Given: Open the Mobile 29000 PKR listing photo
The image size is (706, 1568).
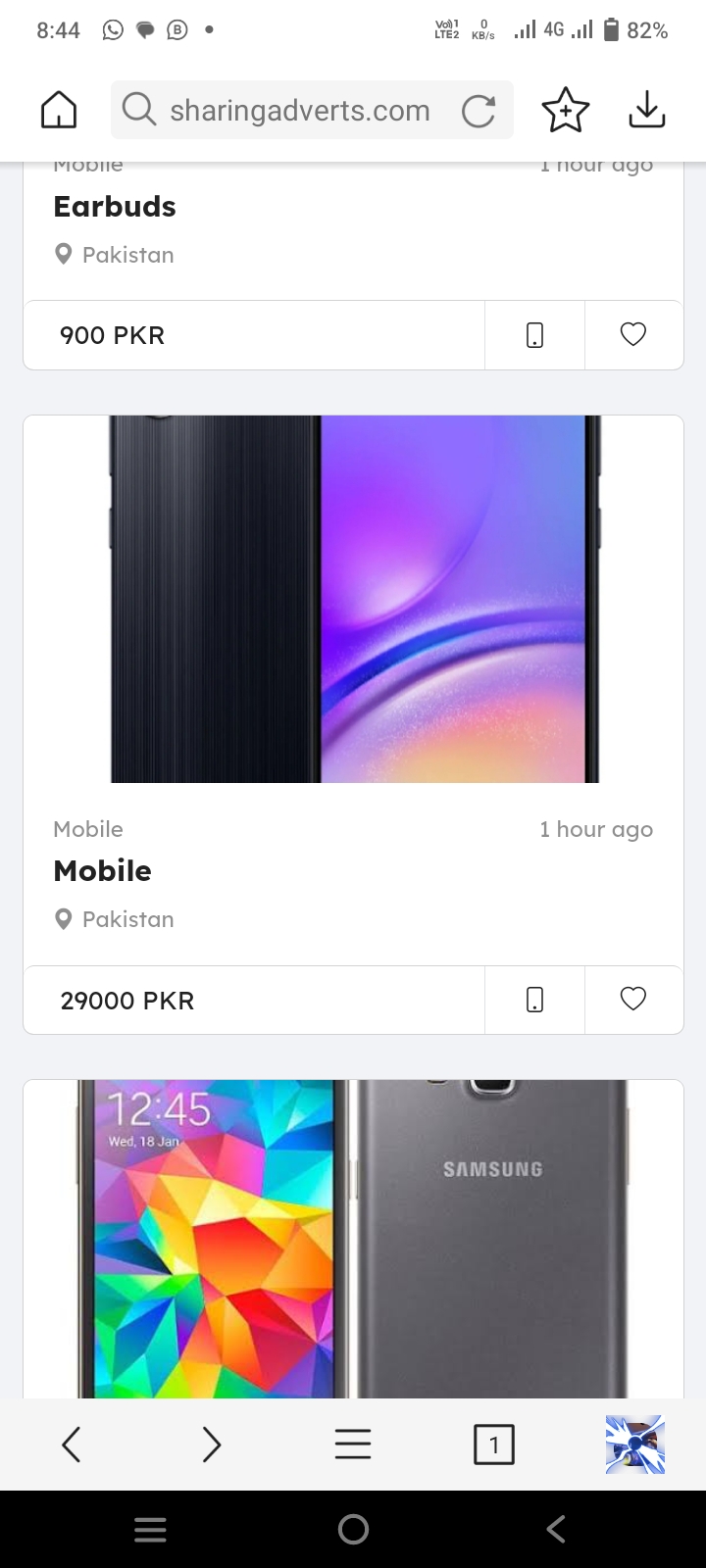Looking at the screenshot, I should (x=353, y=599).
